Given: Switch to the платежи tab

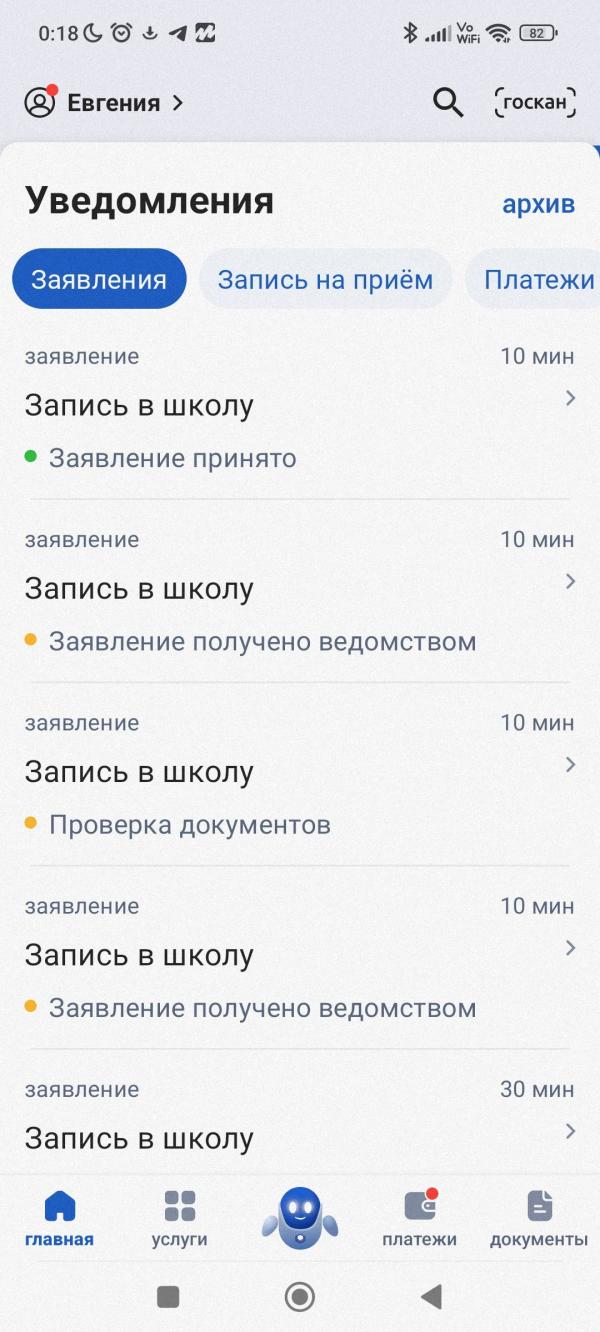Looking at the screenshot, I should point(419,1219).
